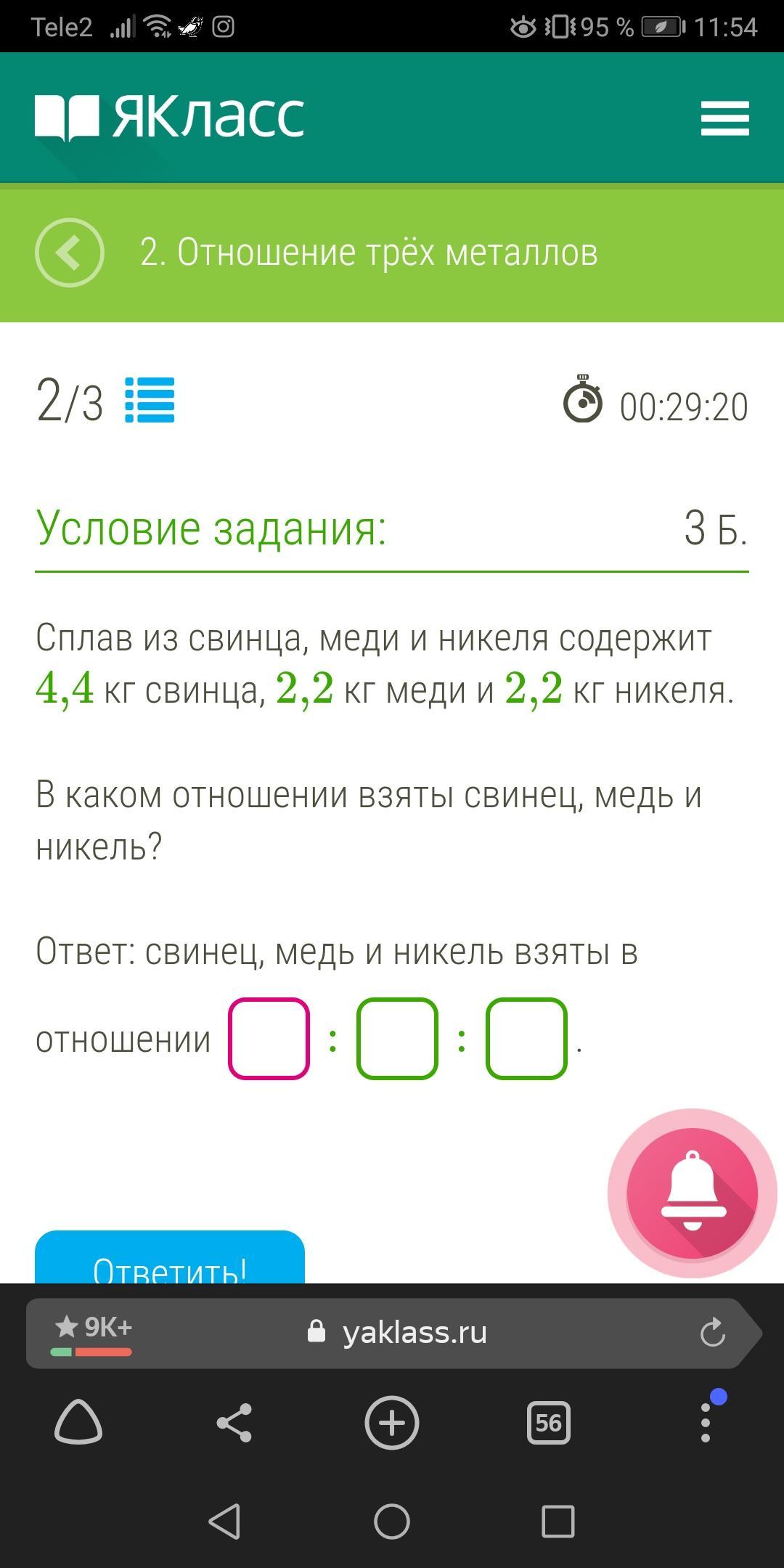The height and width of the screenshot is (1568, 784).
Task: Open the browser's three-dot menu
Action: [705, 1423]
